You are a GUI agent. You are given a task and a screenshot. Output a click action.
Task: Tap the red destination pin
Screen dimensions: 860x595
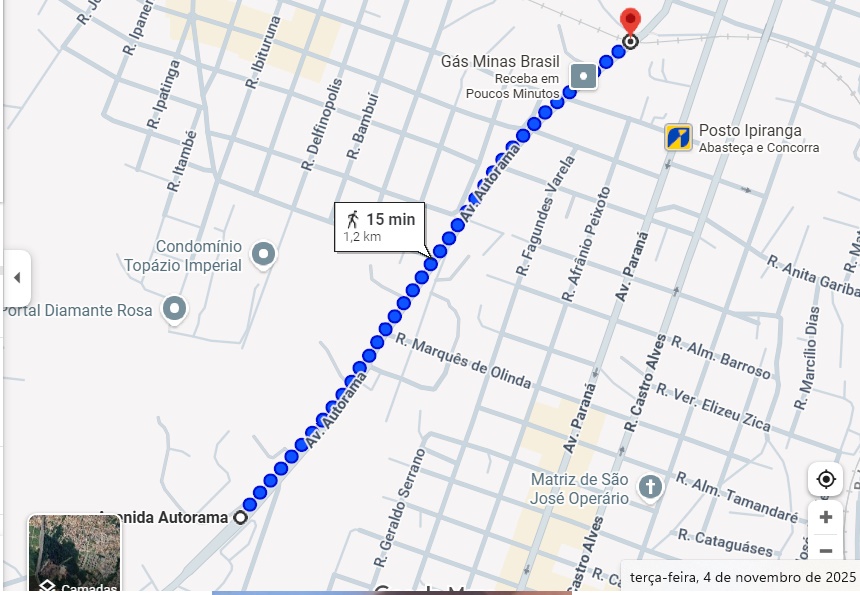coord(630,23)
